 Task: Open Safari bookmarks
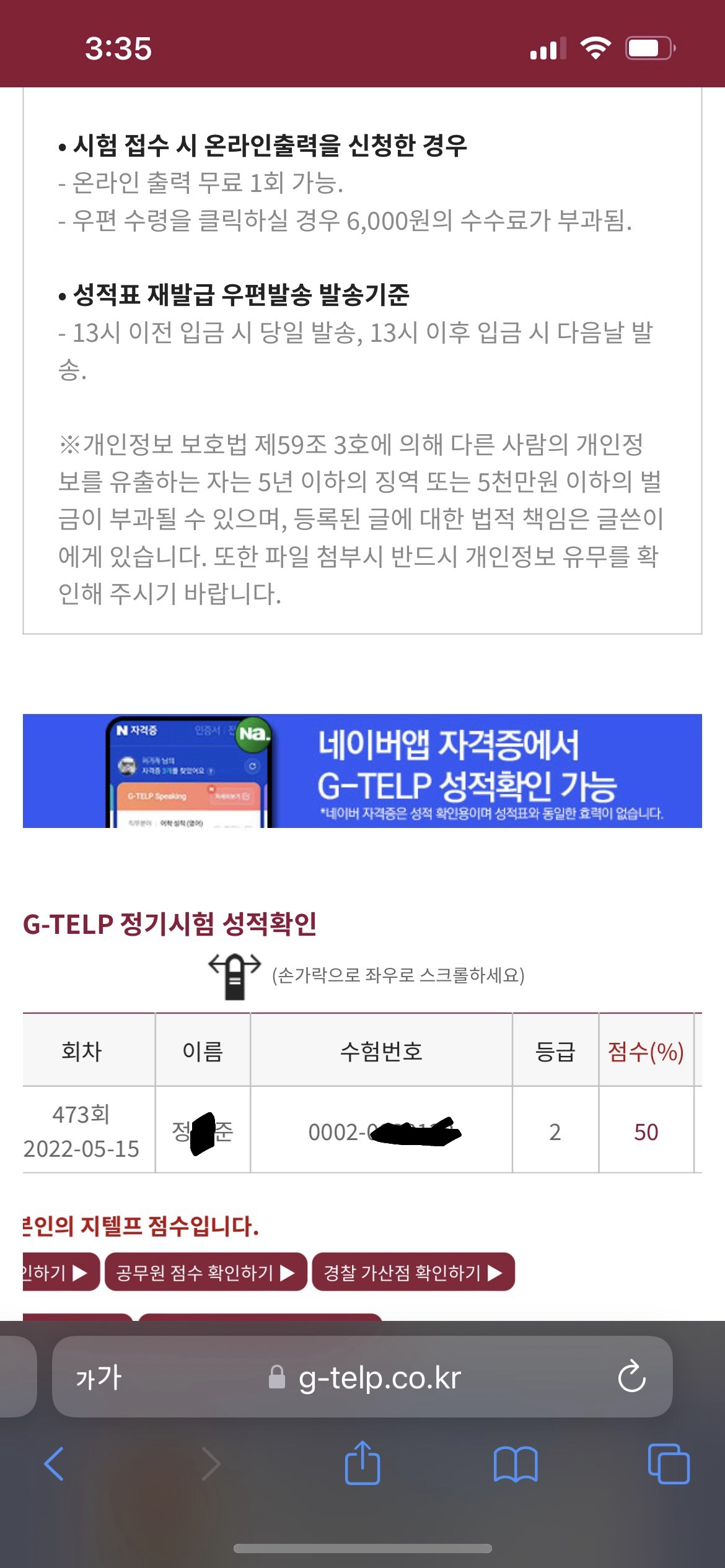(516, 1465)
